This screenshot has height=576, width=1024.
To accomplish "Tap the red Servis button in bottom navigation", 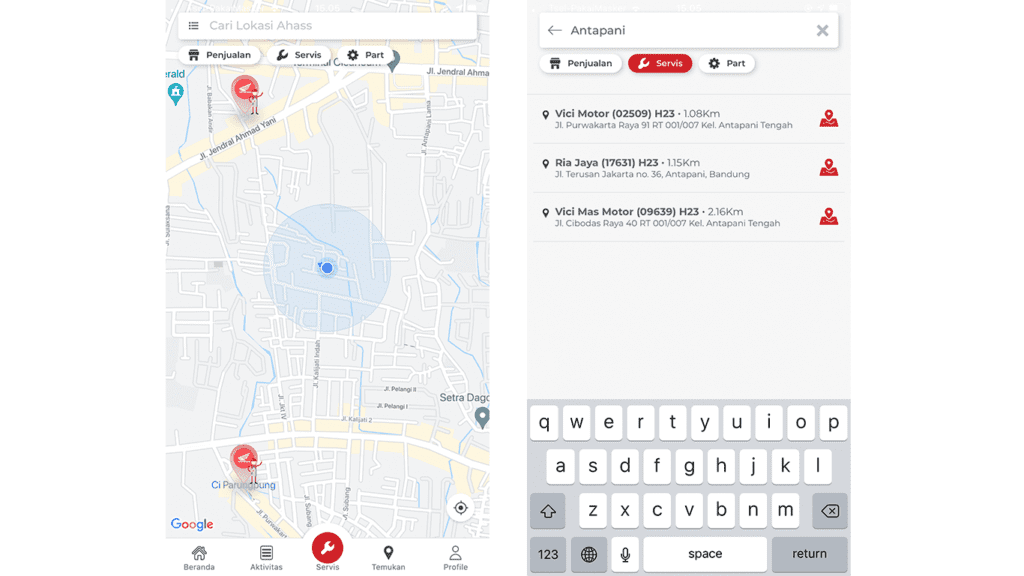I will pyautogui.click(x=327, y=549).
